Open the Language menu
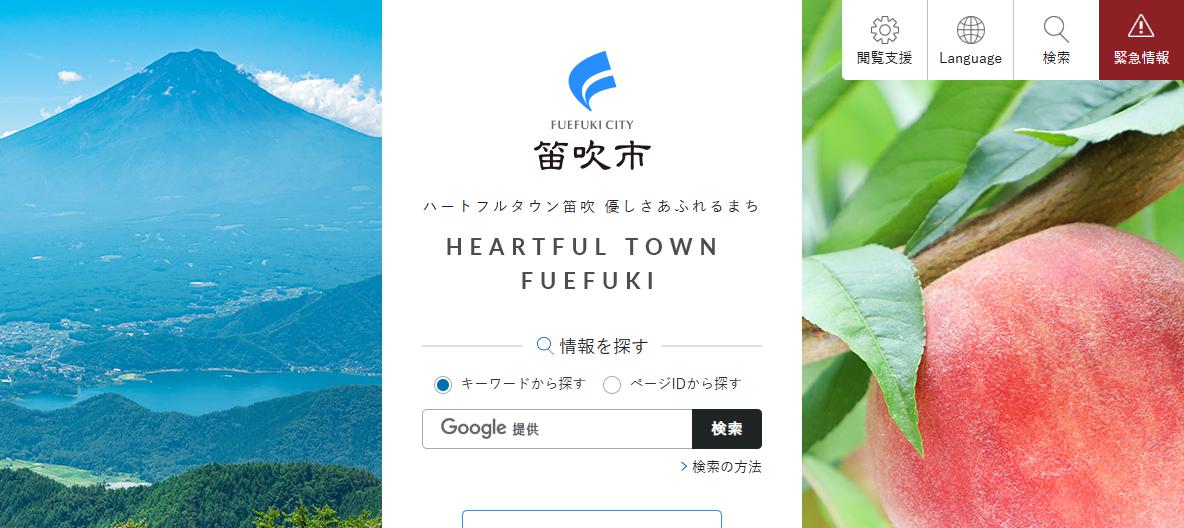 click(x=970, y=40)
